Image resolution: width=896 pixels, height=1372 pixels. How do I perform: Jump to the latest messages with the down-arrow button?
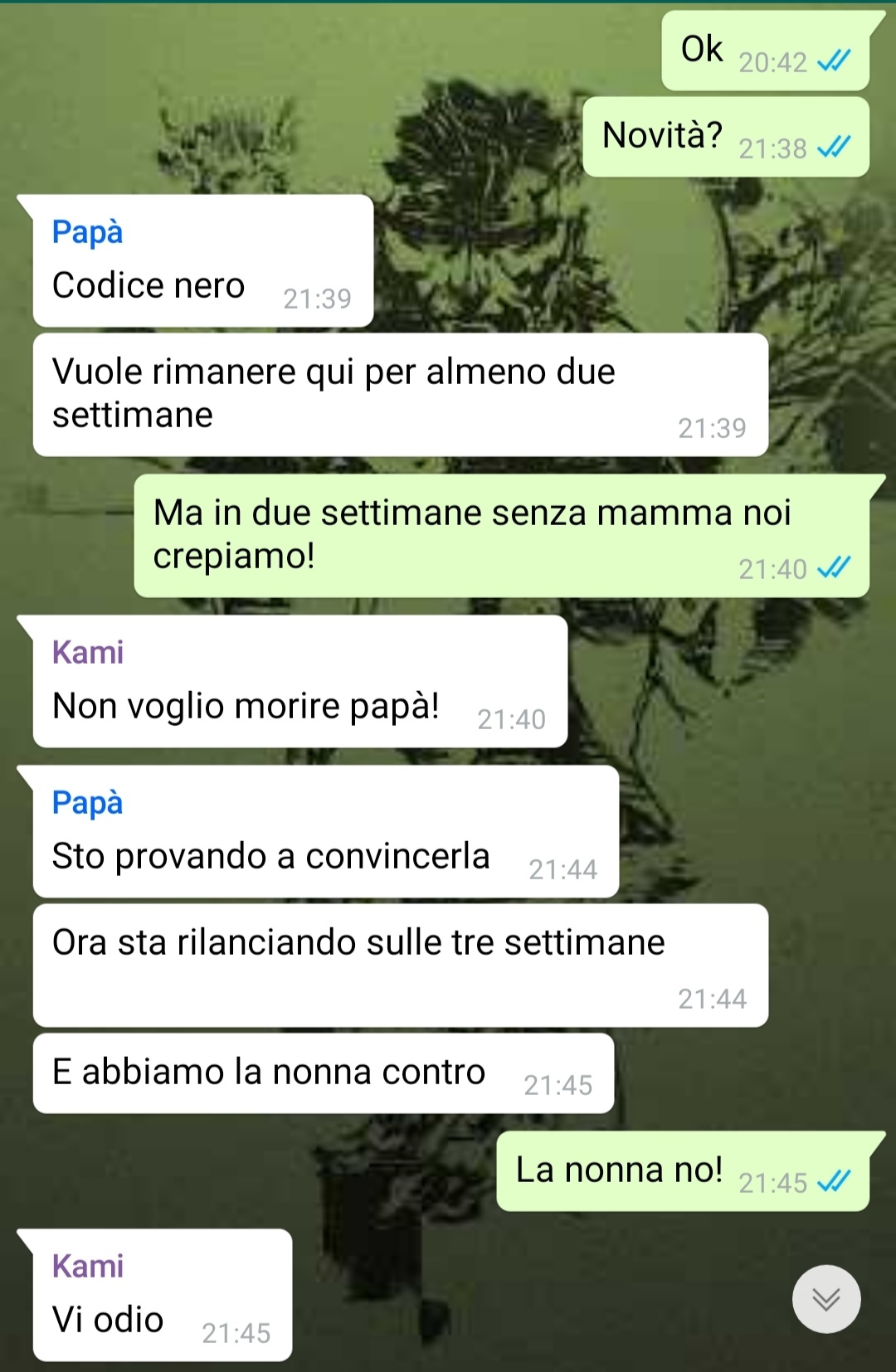coord(825,1298)
